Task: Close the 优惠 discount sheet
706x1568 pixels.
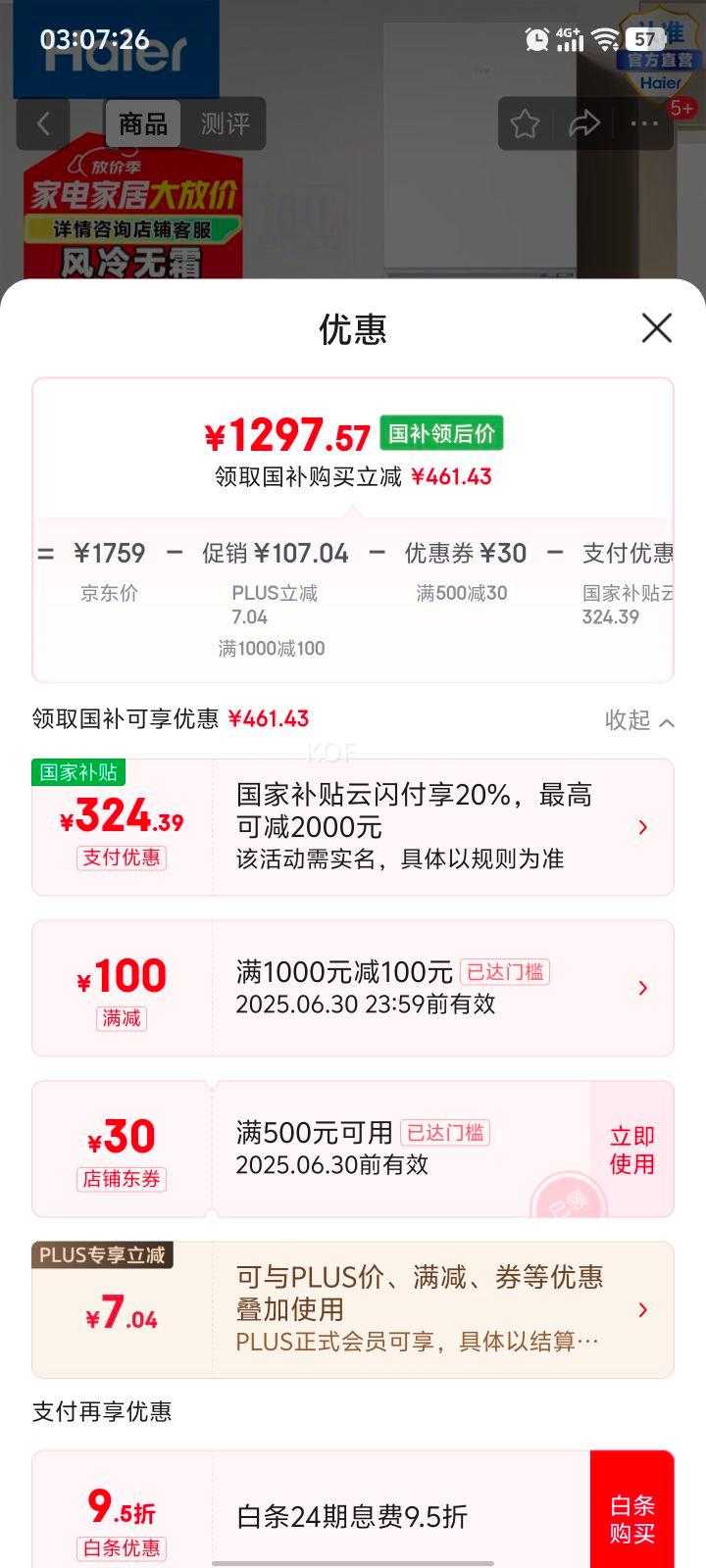Action: pyautogui.click(x=656, y=328)
